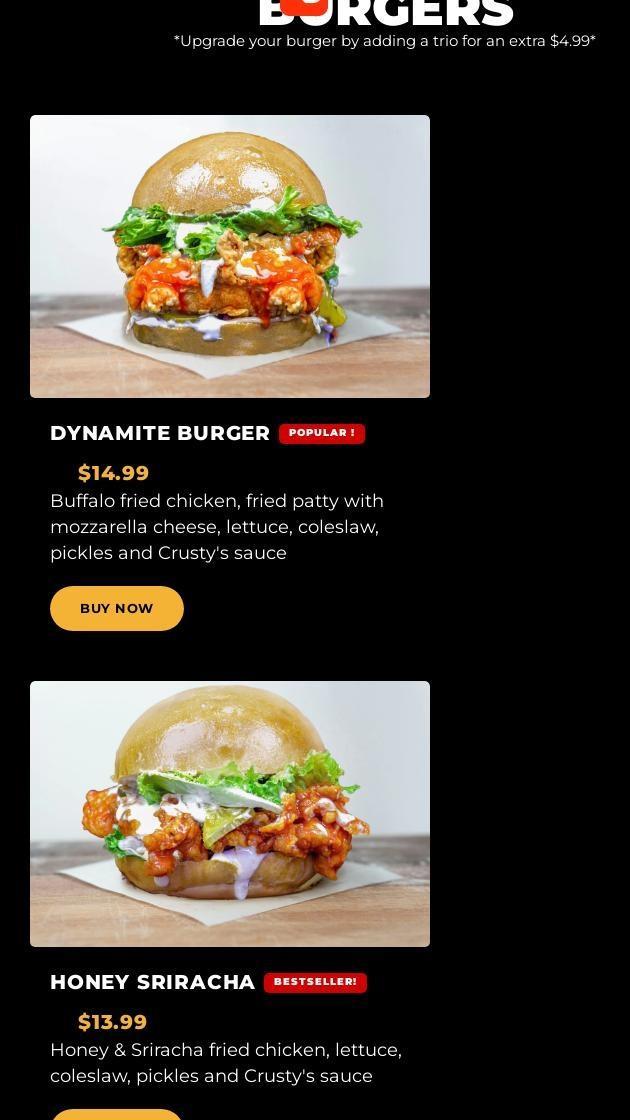Open the Dynamite Burger photo
The image size is (630, 1120).
pyautogui.click(x=230, y=256)
